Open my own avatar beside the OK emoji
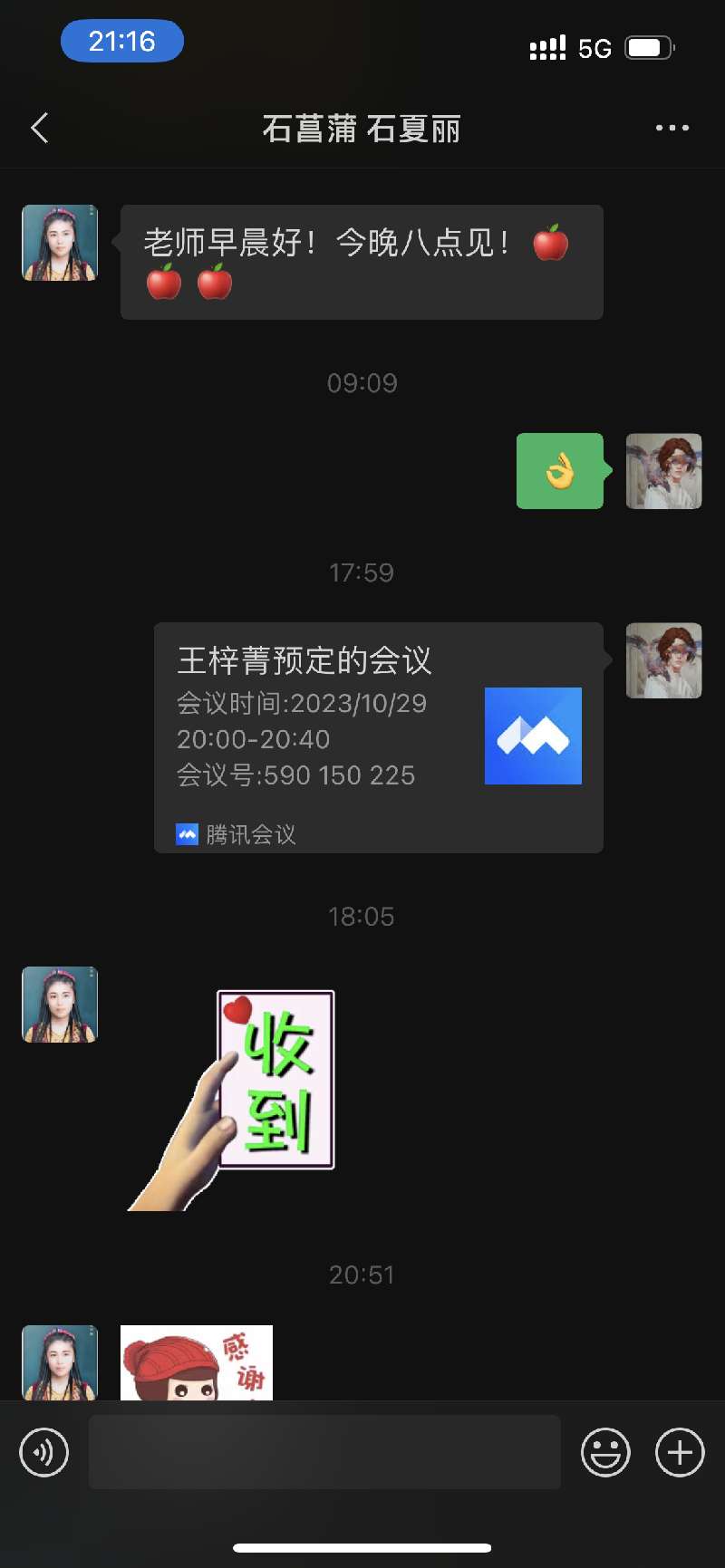 [x=663, y=471]
